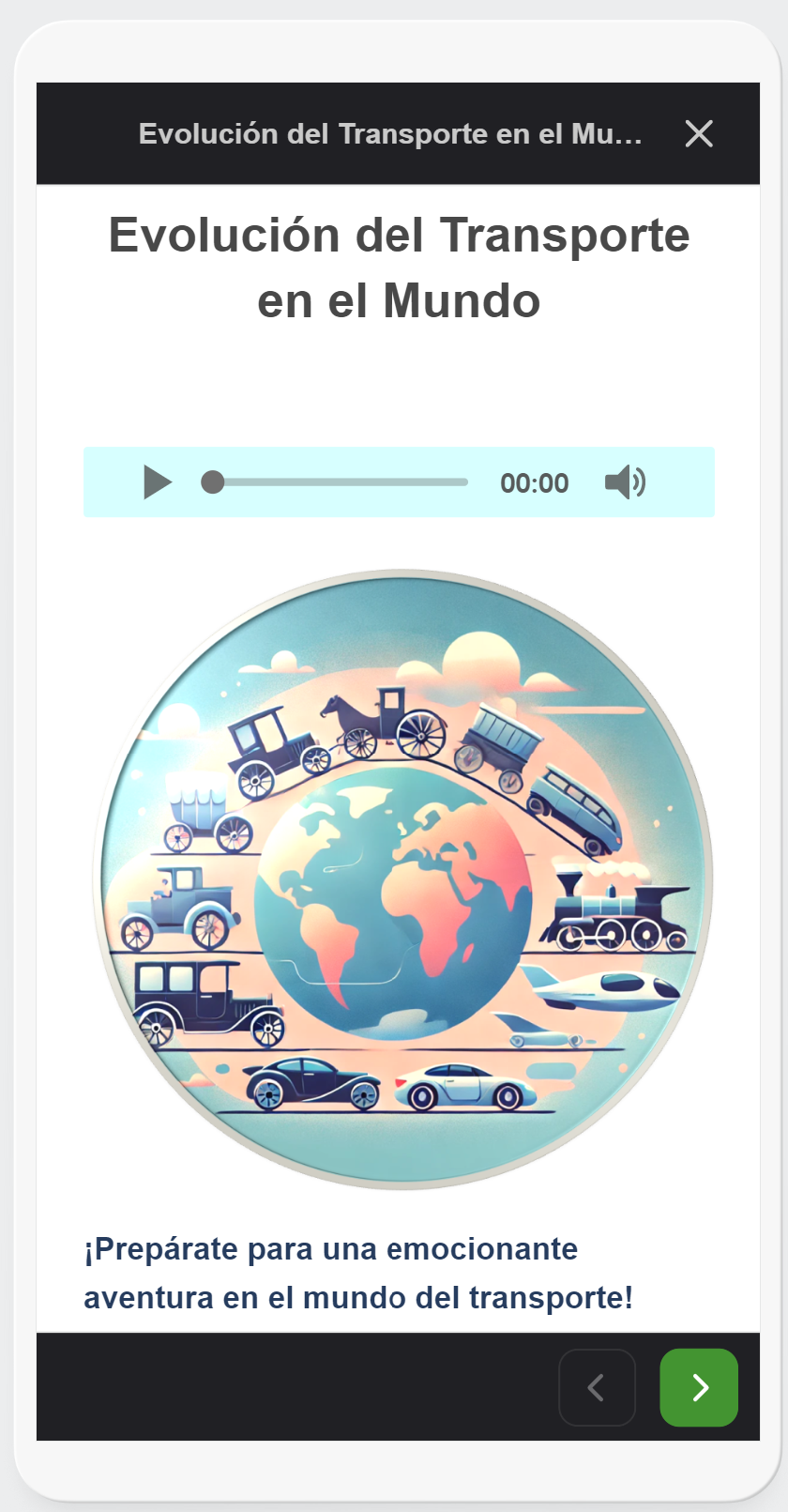Close the Evolución del Transporte lesson

click(x=699, y=133)
